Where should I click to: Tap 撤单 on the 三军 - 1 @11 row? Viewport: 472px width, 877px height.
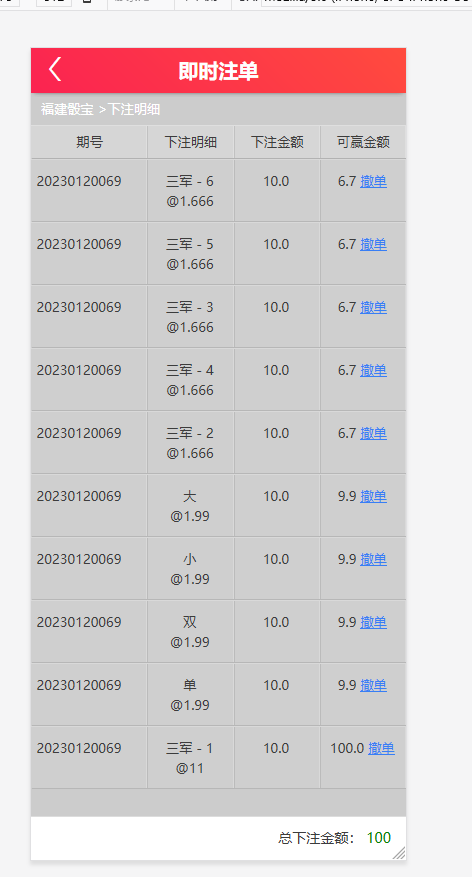click(x=381, y=748)
